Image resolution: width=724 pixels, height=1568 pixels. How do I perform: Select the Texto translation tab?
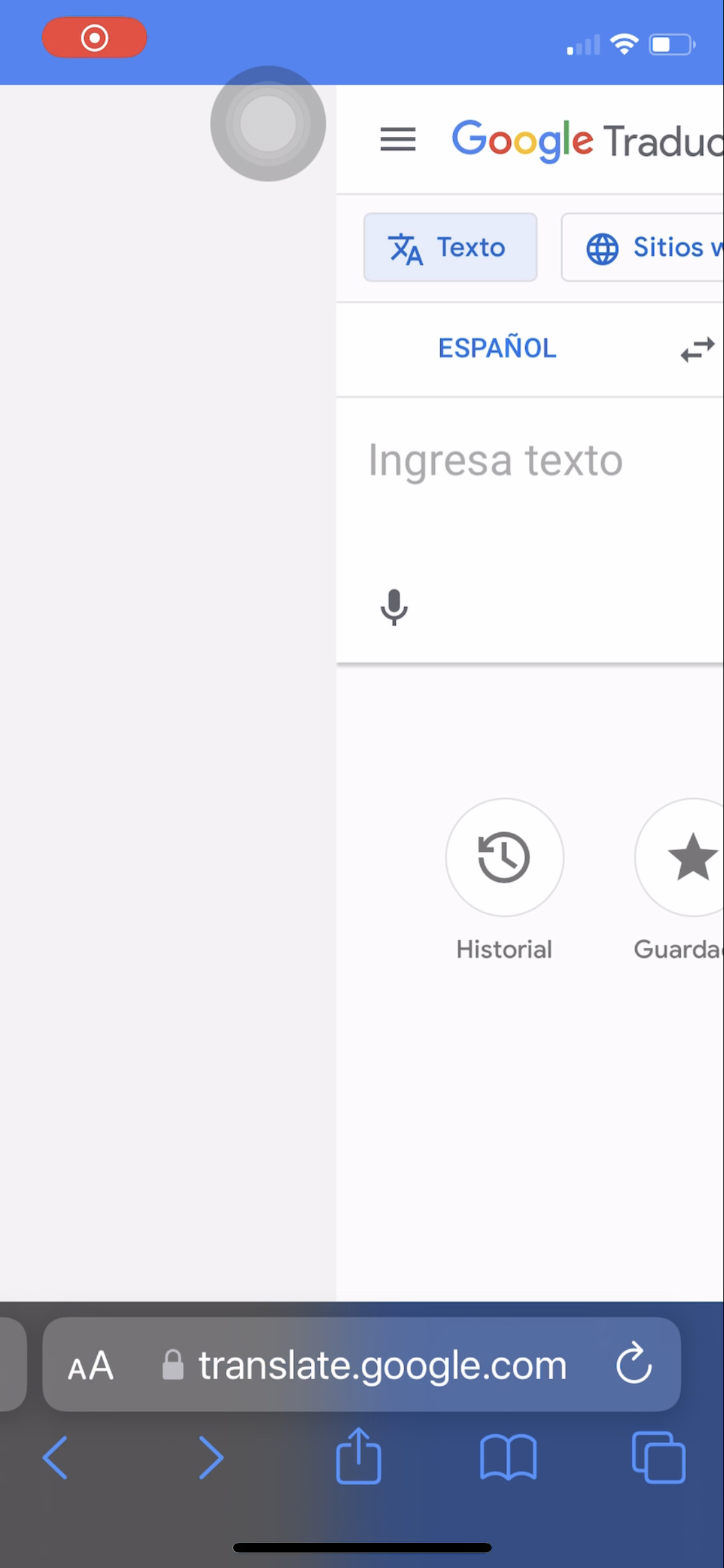click(x=450, y=247)
